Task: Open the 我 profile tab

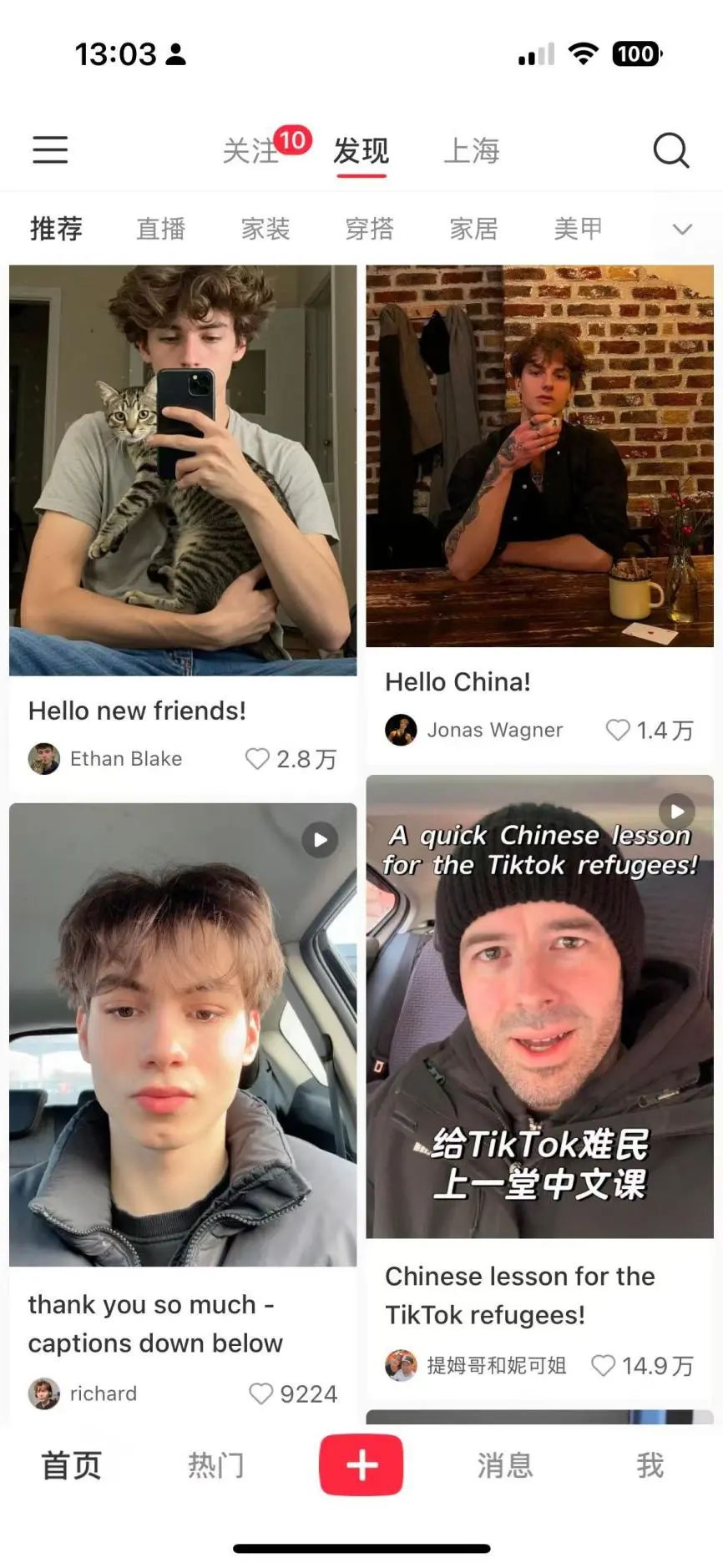Action: (650, 1465)
